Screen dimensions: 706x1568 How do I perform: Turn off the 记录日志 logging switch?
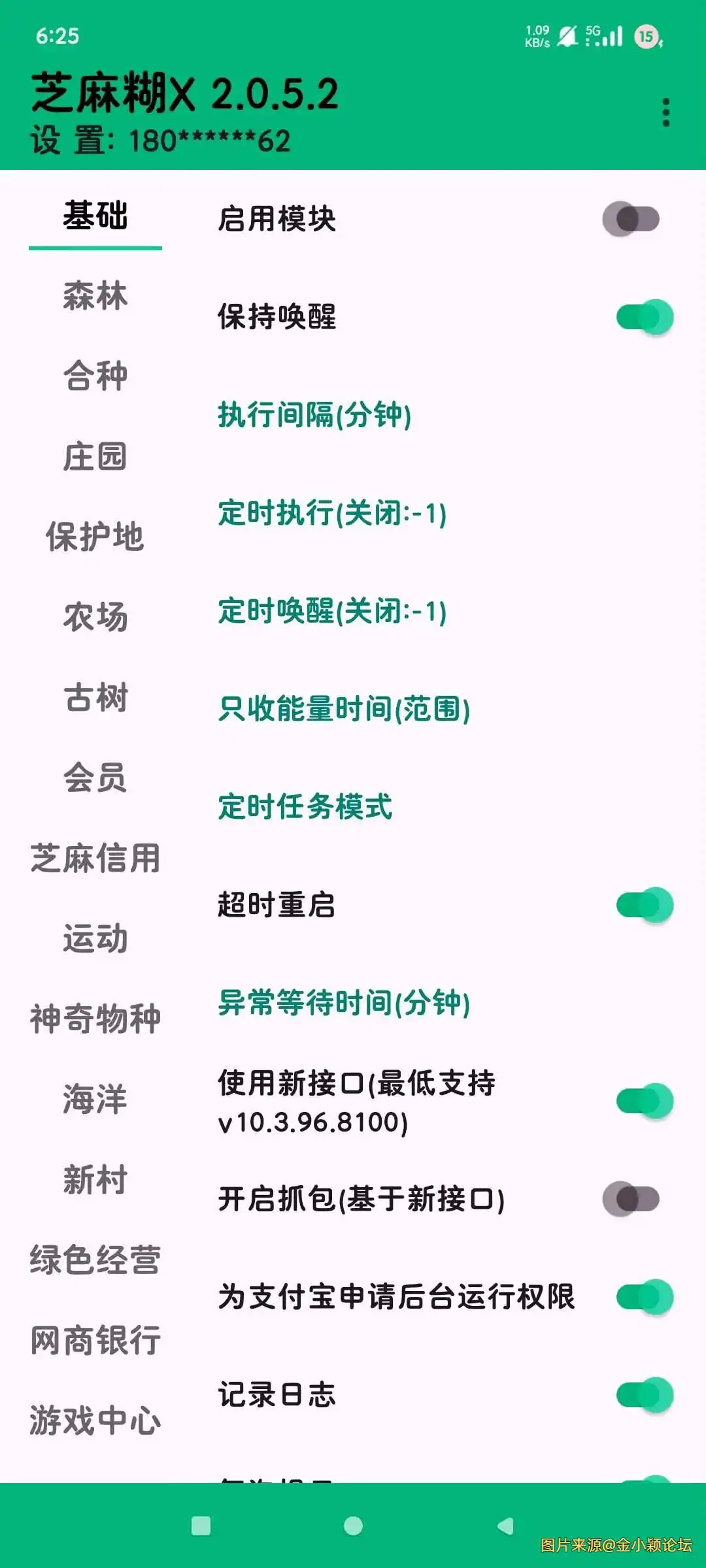[644, 1396]
